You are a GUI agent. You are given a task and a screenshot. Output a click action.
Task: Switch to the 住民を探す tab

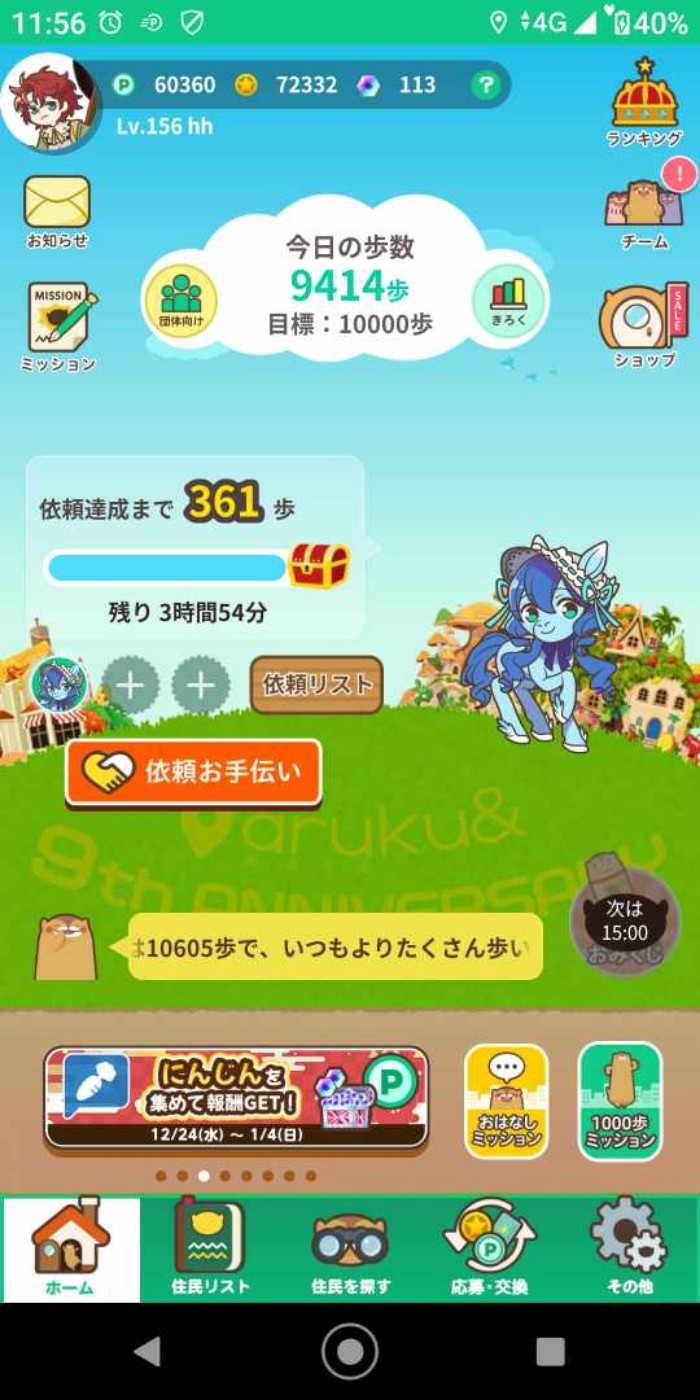coord(350,1250)
